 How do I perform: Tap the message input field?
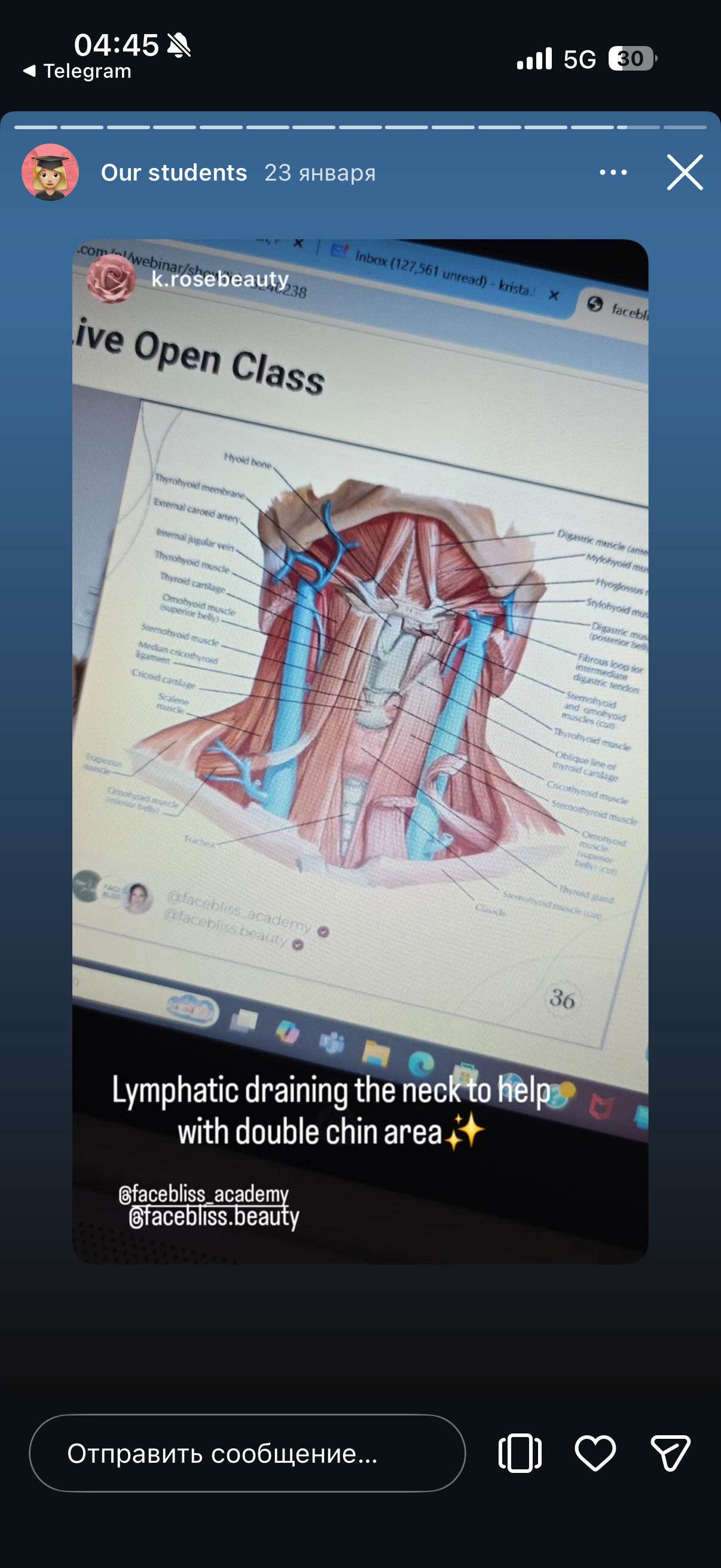coord(247,1453)
